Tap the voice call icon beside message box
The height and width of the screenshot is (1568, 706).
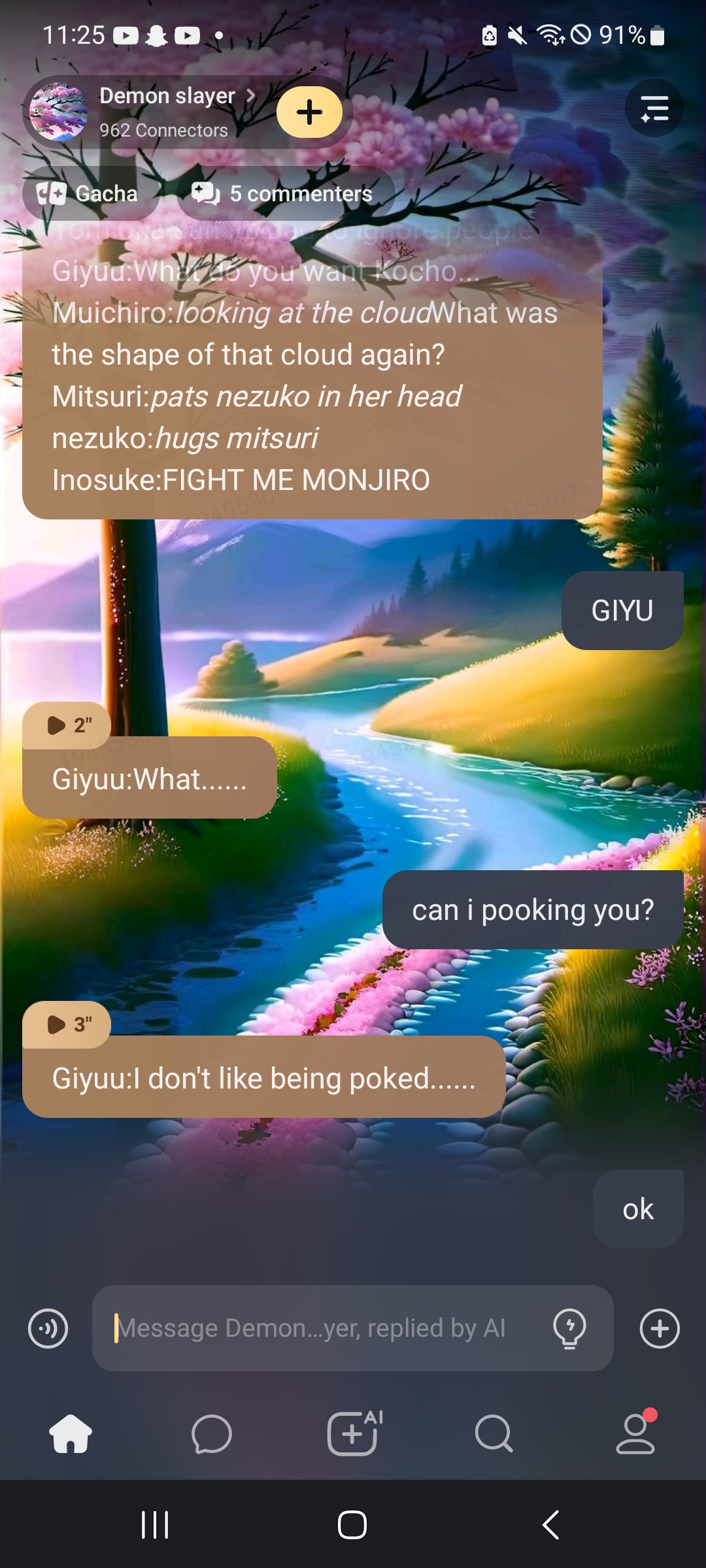[x=48, y=1328]
